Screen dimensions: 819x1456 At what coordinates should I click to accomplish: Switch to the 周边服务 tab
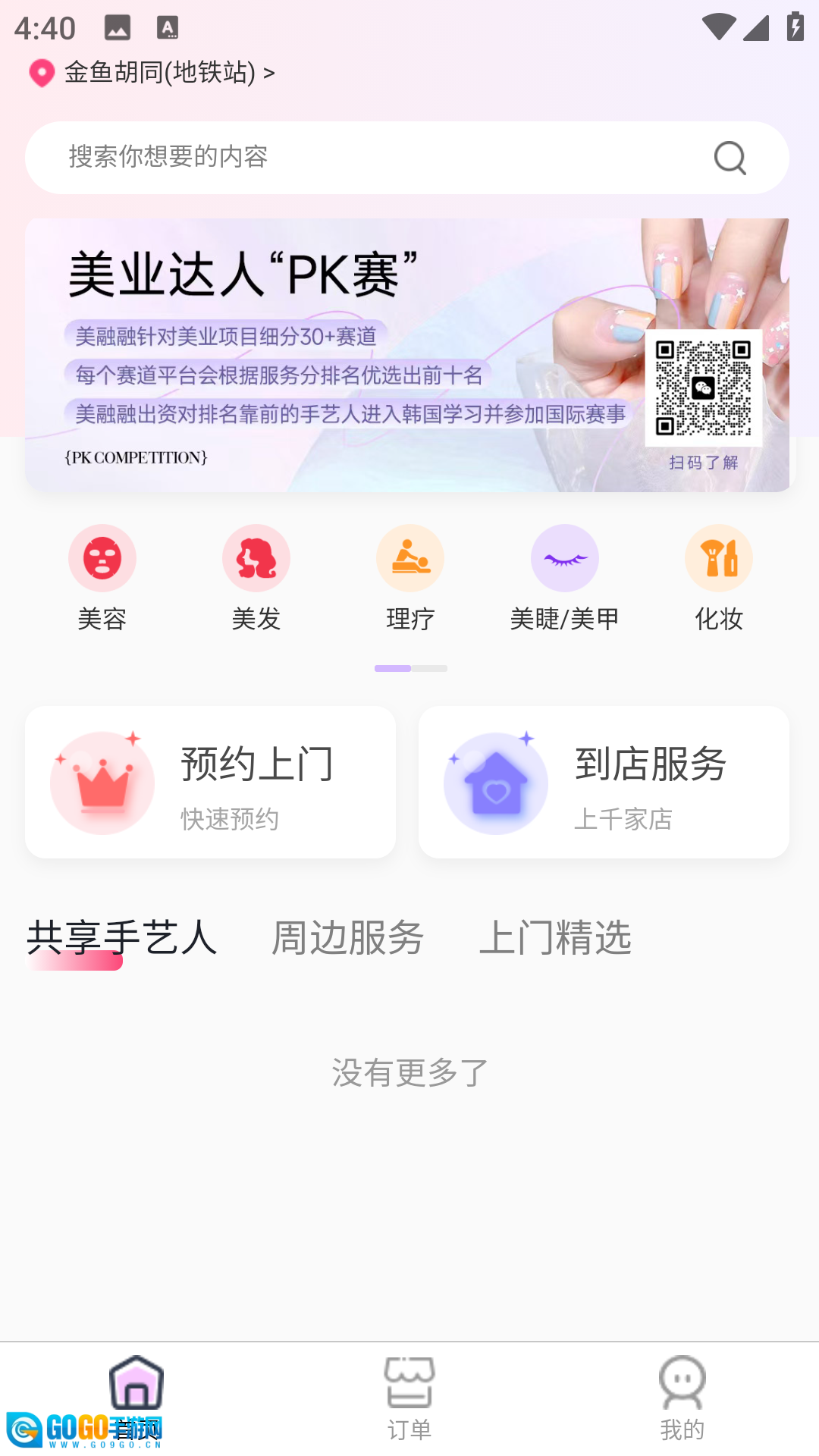348,938
